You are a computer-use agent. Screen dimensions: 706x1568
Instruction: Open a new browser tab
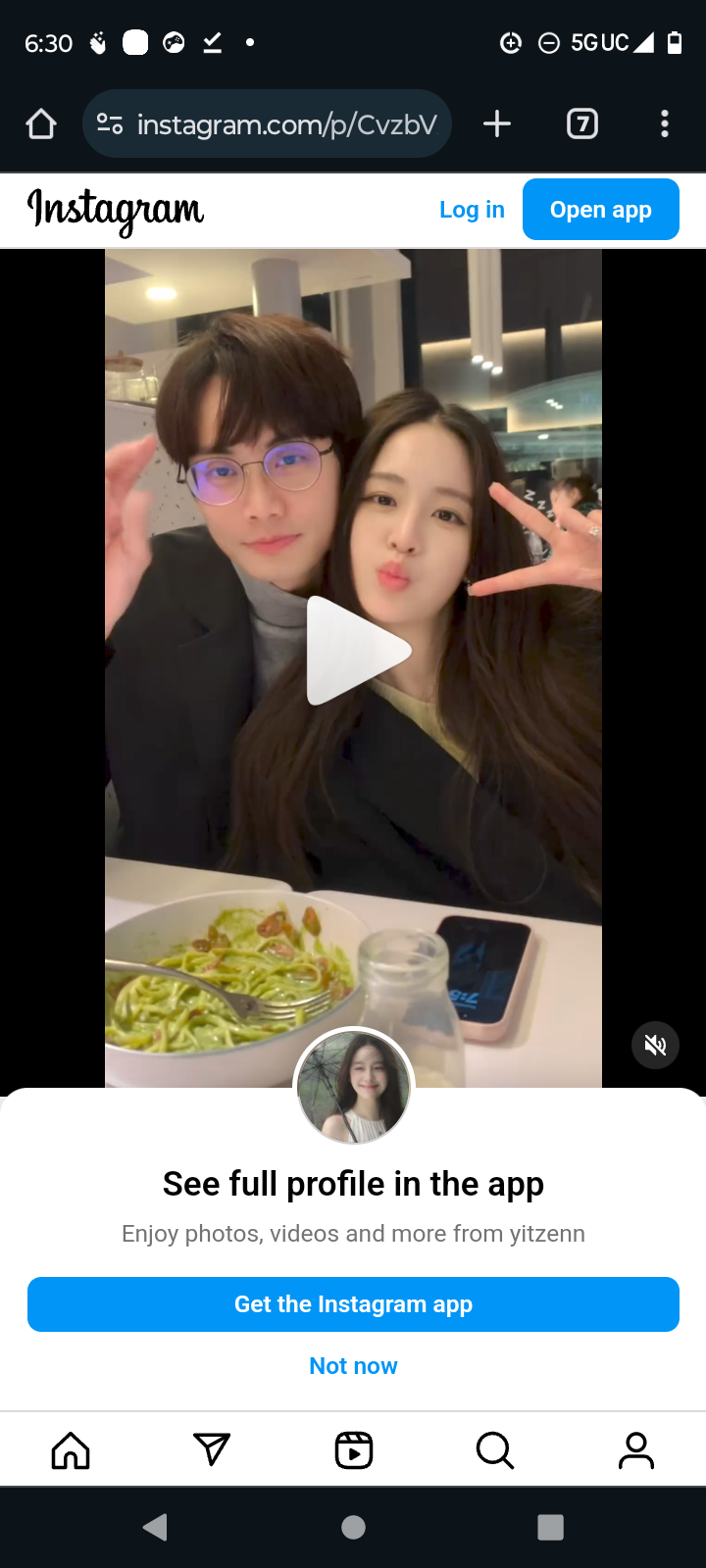tap(497, 124)
